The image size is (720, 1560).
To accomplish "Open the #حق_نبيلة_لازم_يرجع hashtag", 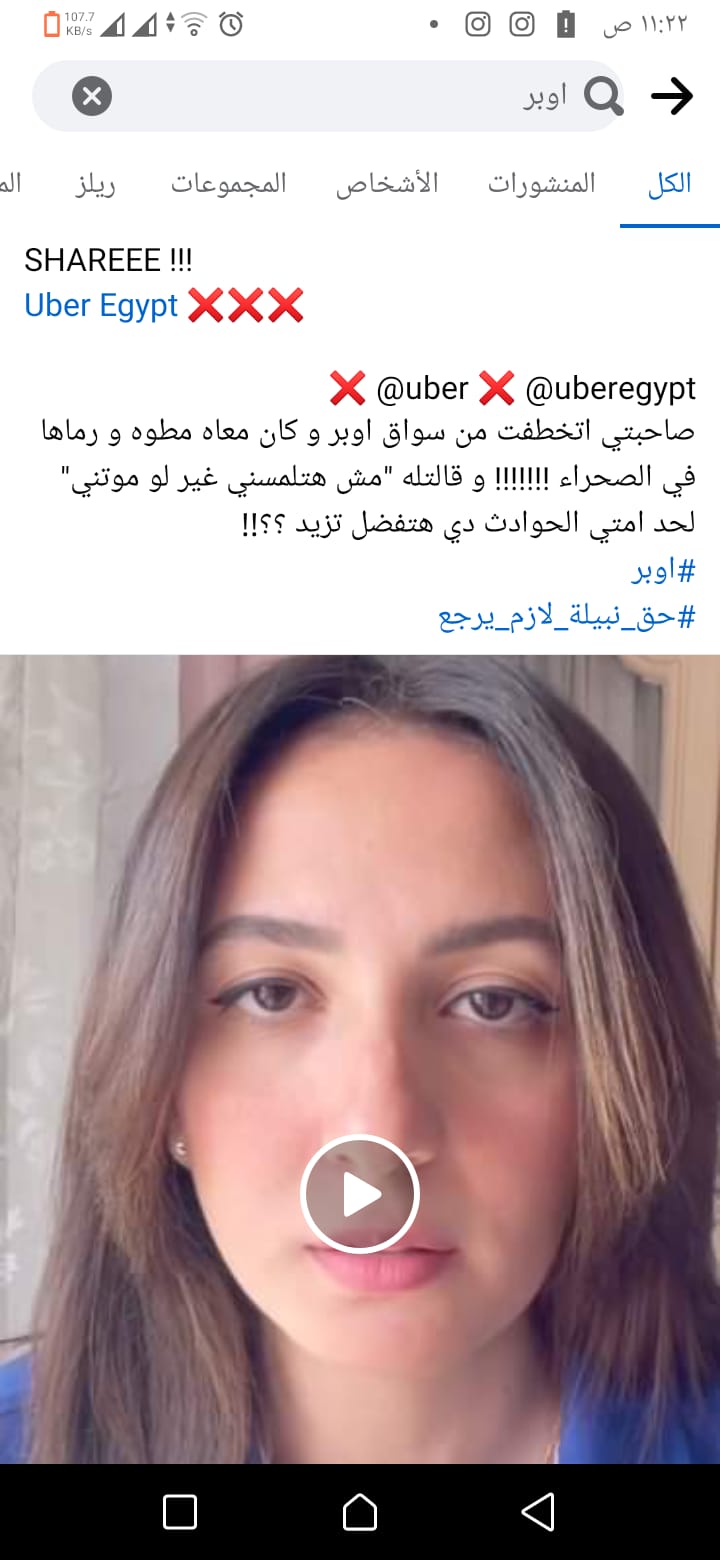I will coord(566,617).
